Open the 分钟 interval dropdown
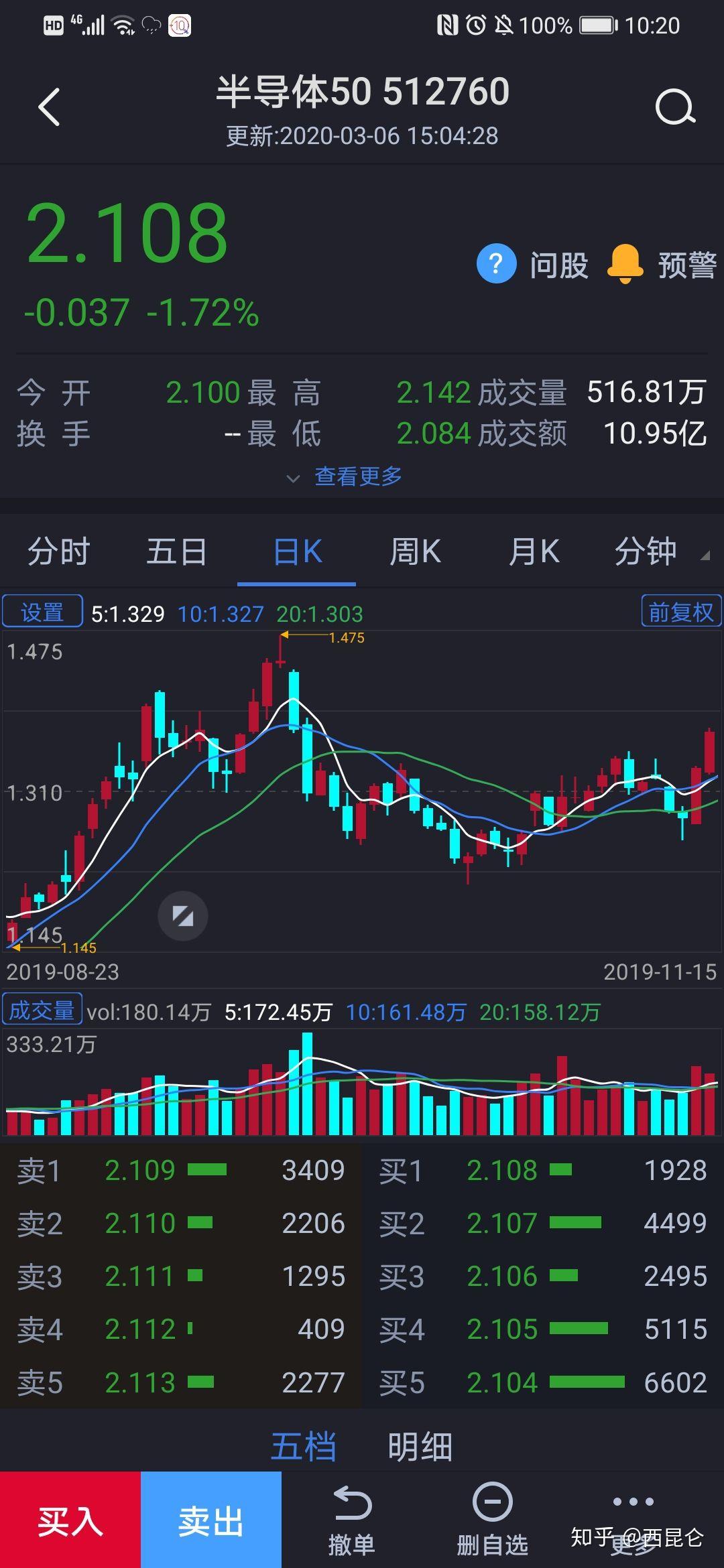This screenshot has width=724, height=1568. coord(660,552)
